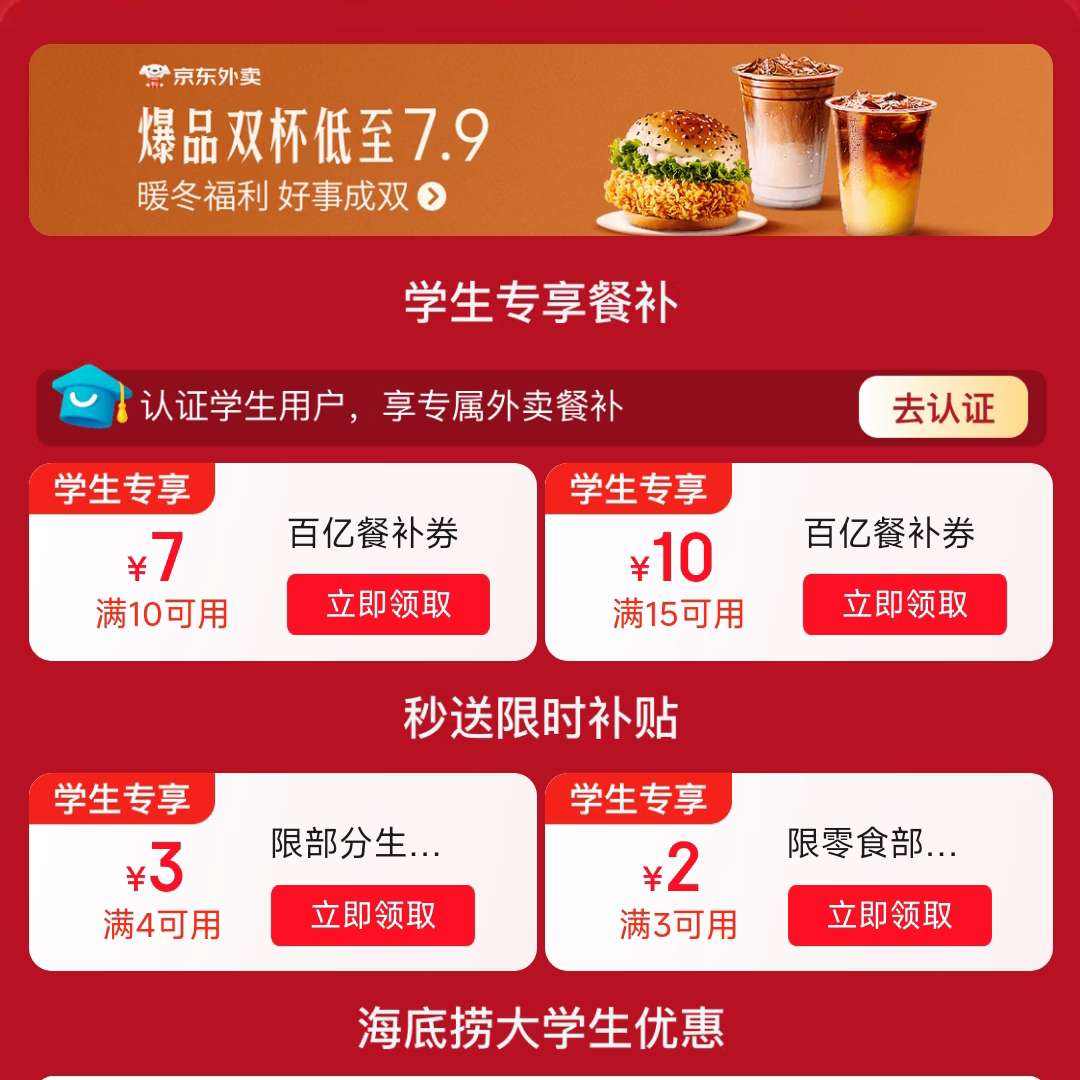Claim the ¥7 百亿餐补券 coupon
1080x1080 pixels.
(388, 604)
